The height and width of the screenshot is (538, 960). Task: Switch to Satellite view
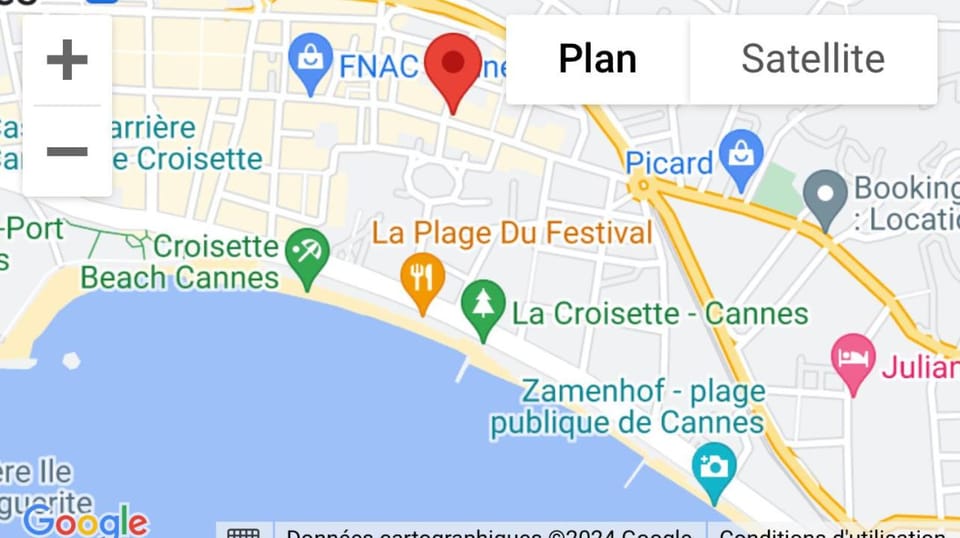tap(813, 59)
